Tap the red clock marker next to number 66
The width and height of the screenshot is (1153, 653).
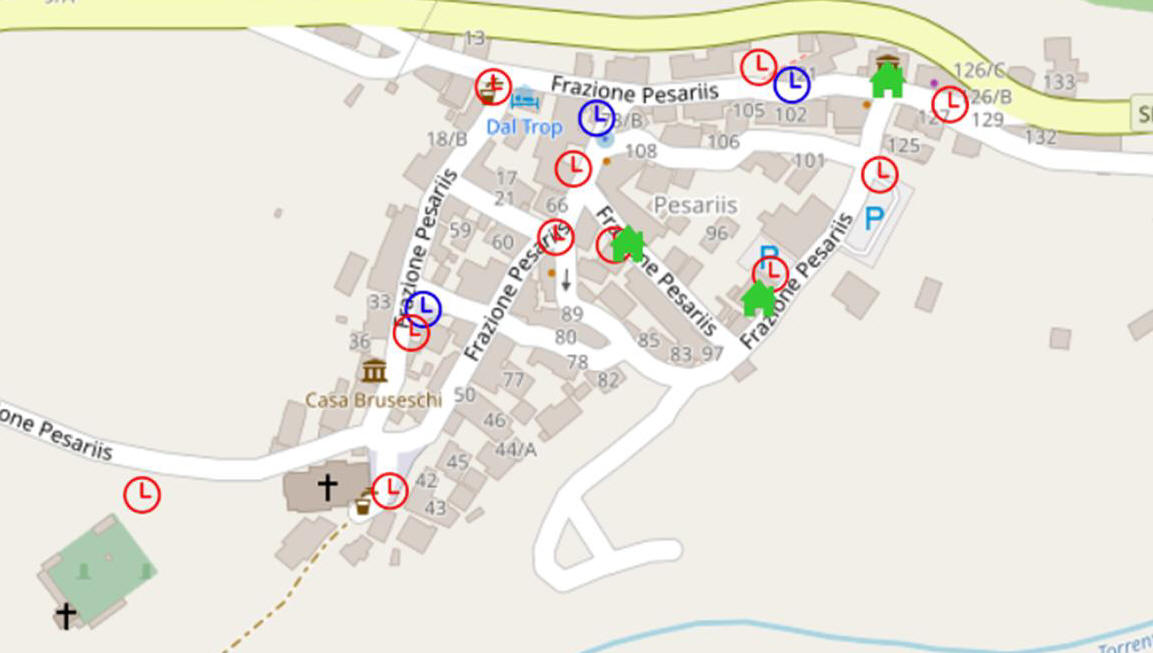573,168
